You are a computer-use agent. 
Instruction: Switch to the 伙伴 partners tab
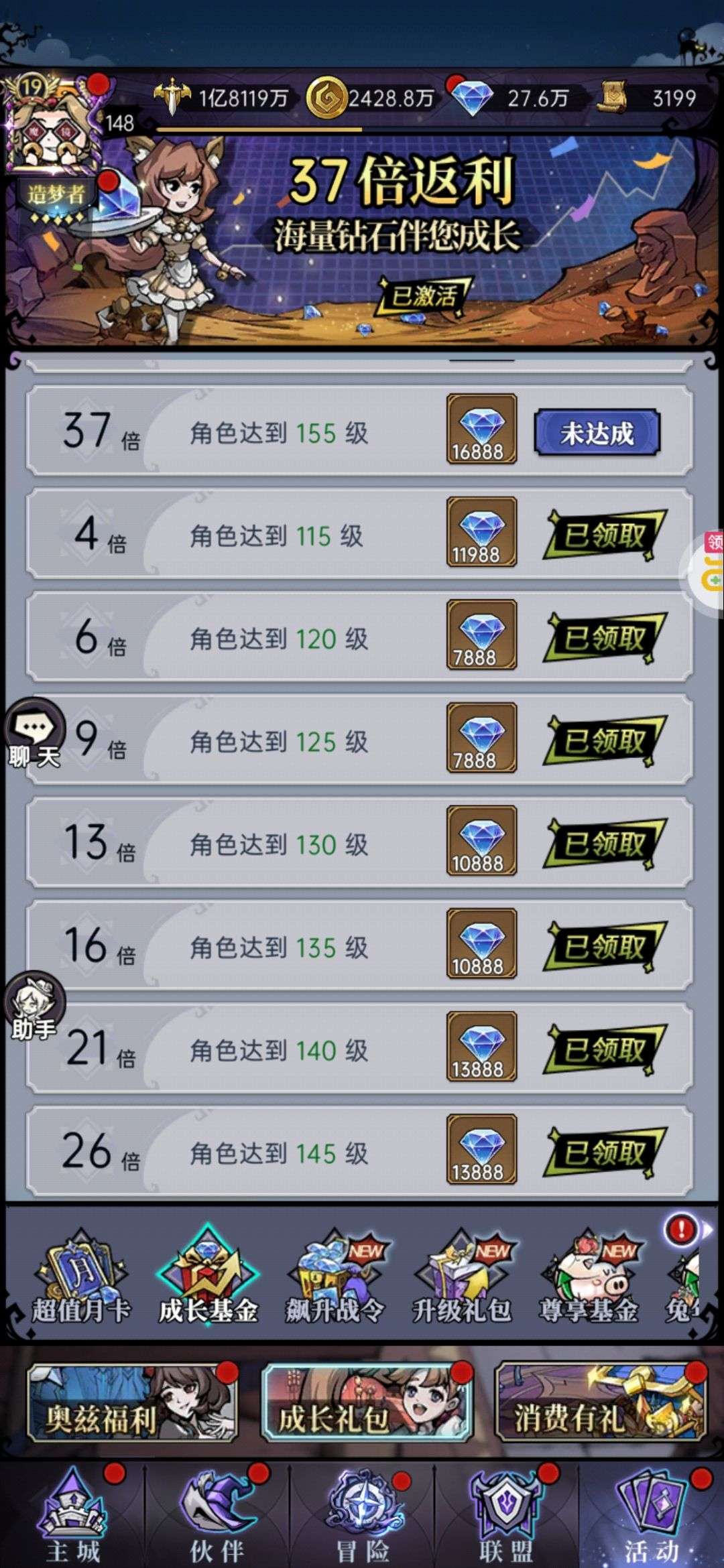coord(218,1516)
